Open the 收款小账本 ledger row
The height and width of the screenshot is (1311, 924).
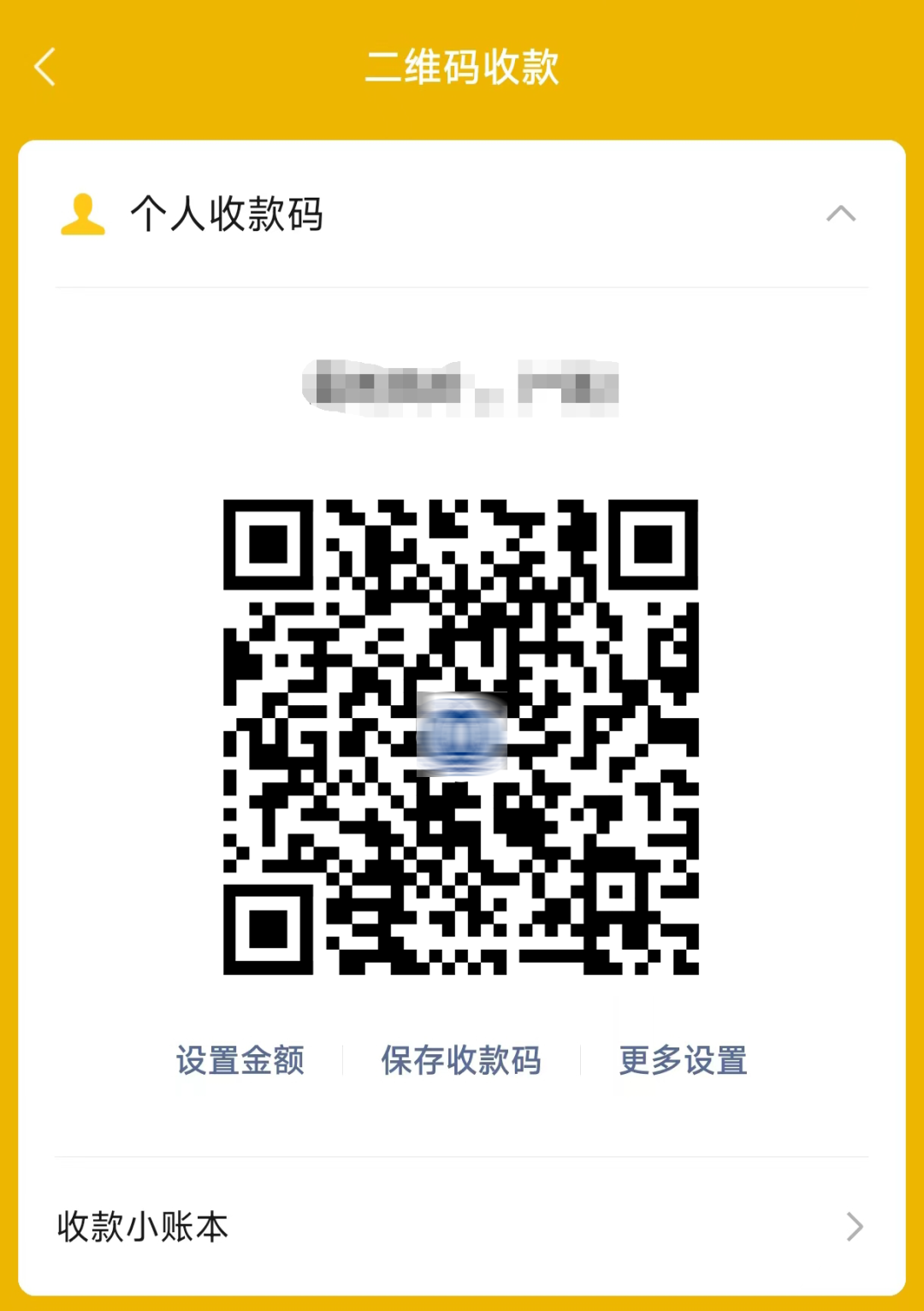click(462, 1226)
